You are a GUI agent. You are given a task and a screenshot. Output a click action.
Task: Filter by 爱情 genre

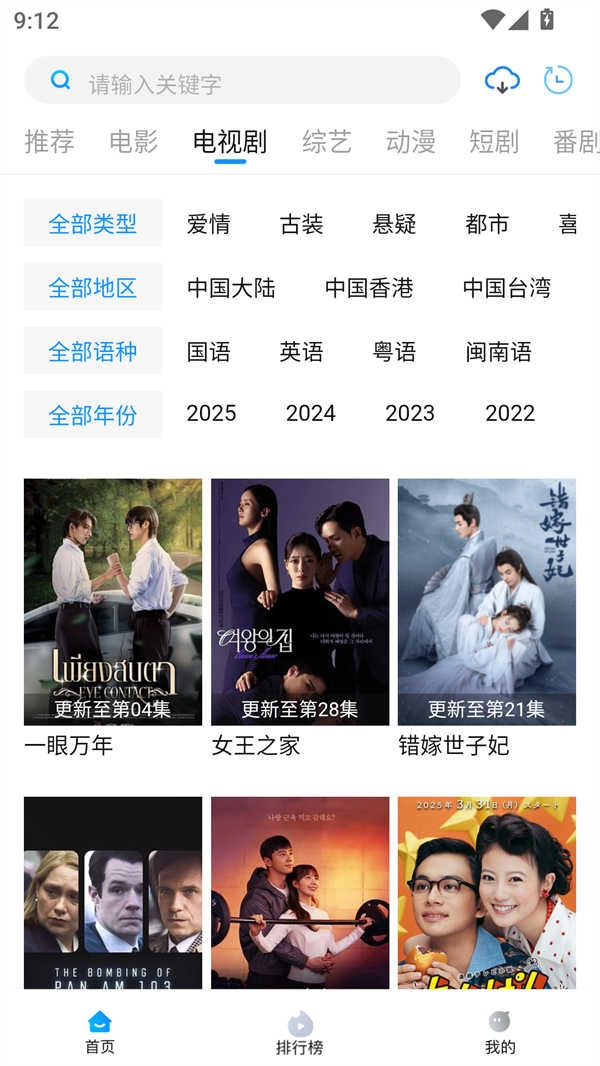pyautogui.click(x=208, y=224)
